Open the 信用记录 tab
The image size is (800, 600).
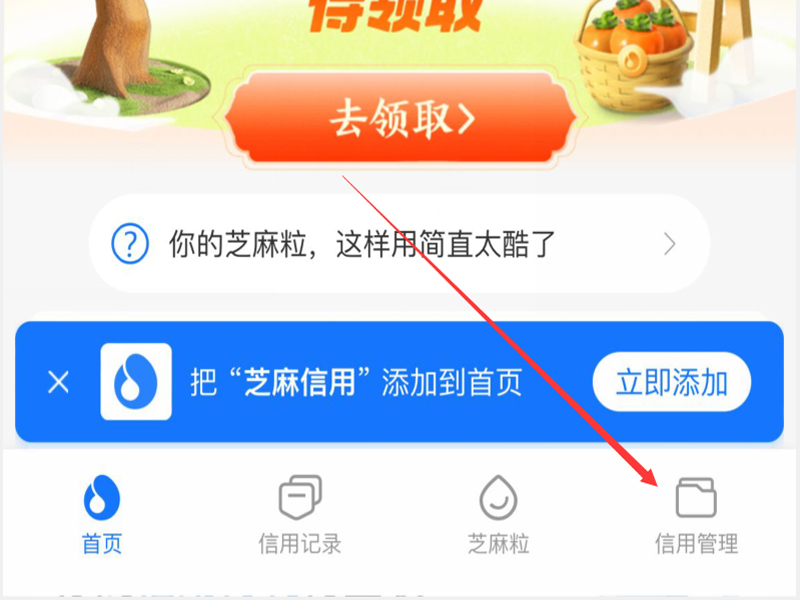[300, 515]
